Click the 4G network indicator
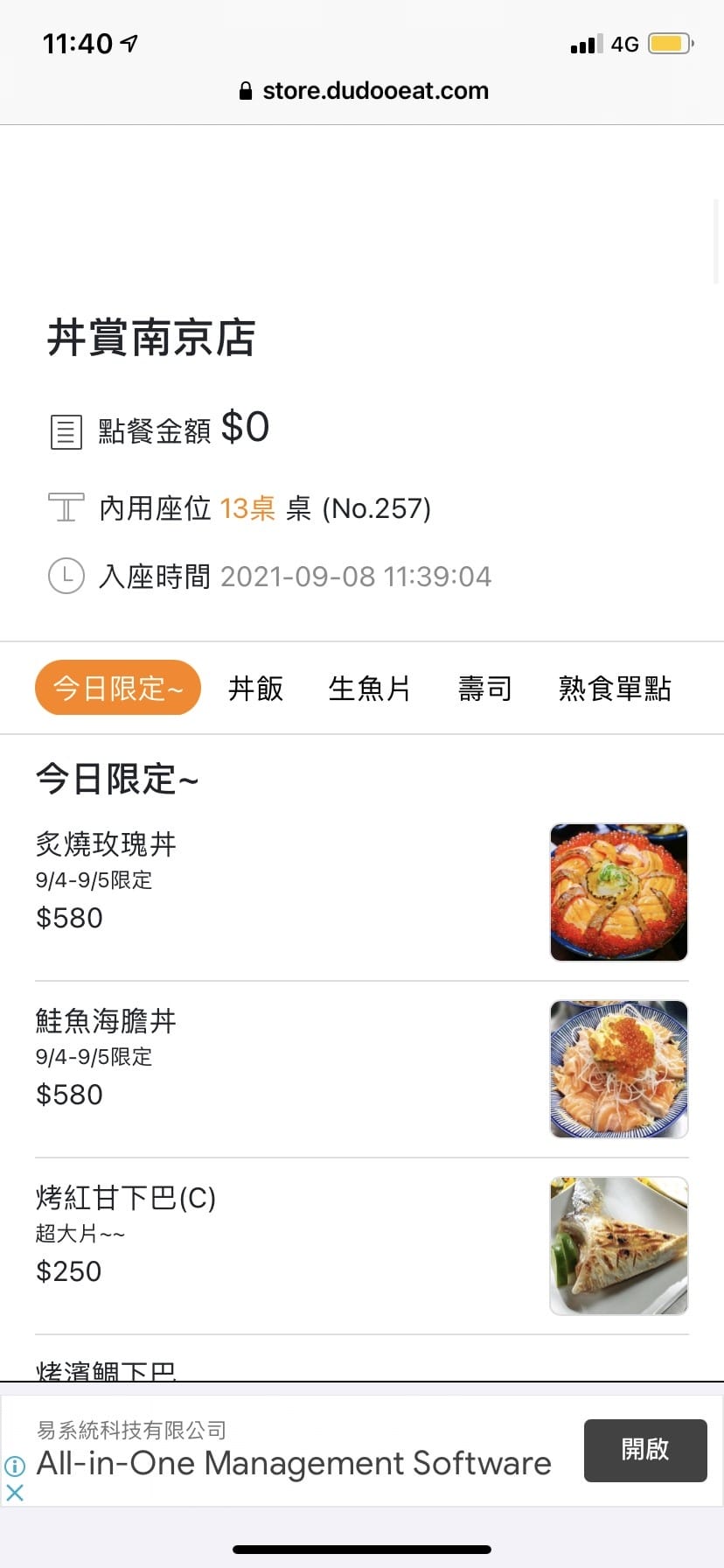The height and width of the screenshot is (1568, 724). pos(626,42)
